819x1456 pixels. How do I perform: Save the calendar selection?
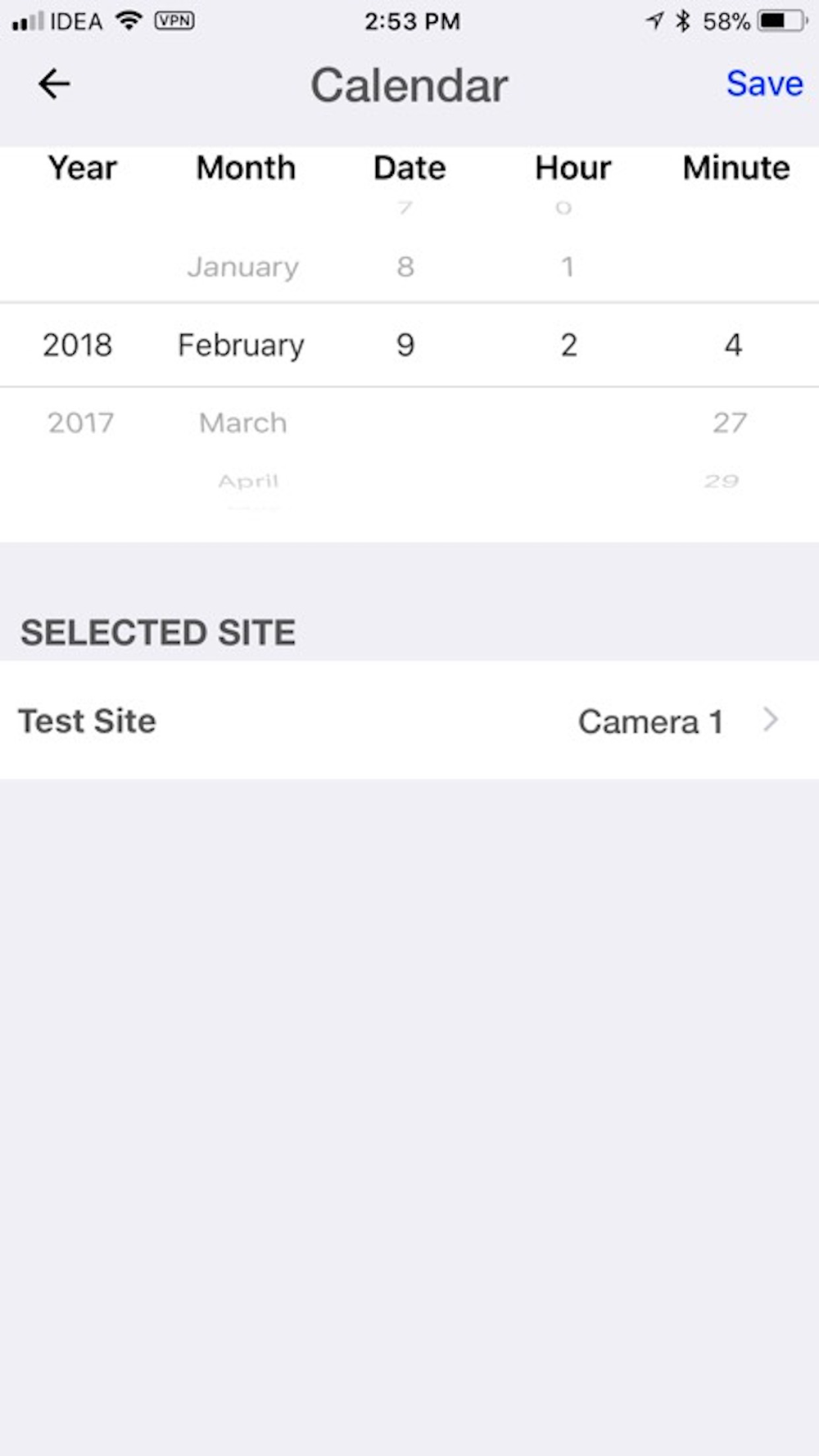763,84
